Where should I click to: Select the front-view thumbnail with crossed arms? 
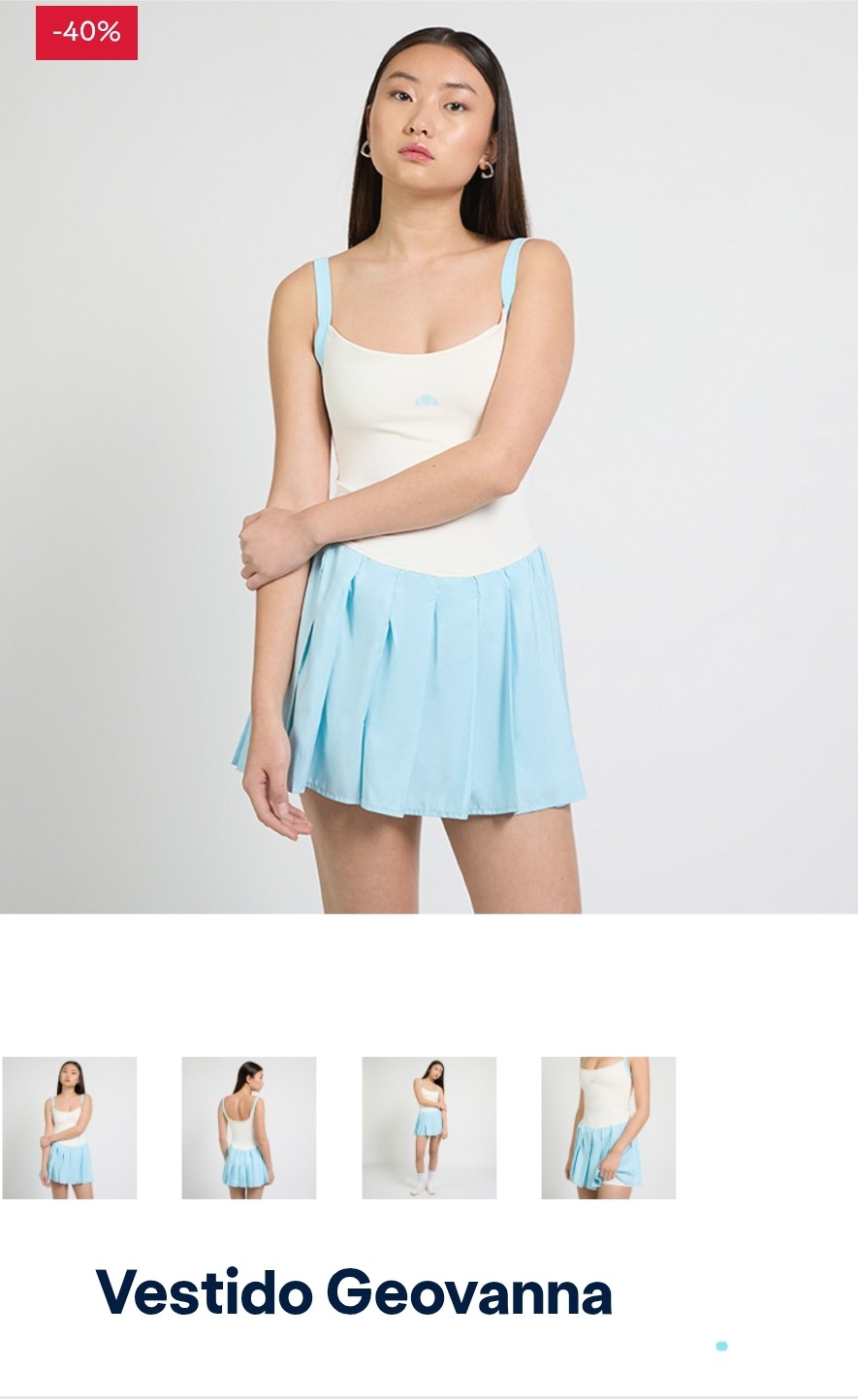click(x=70, y=1128)
